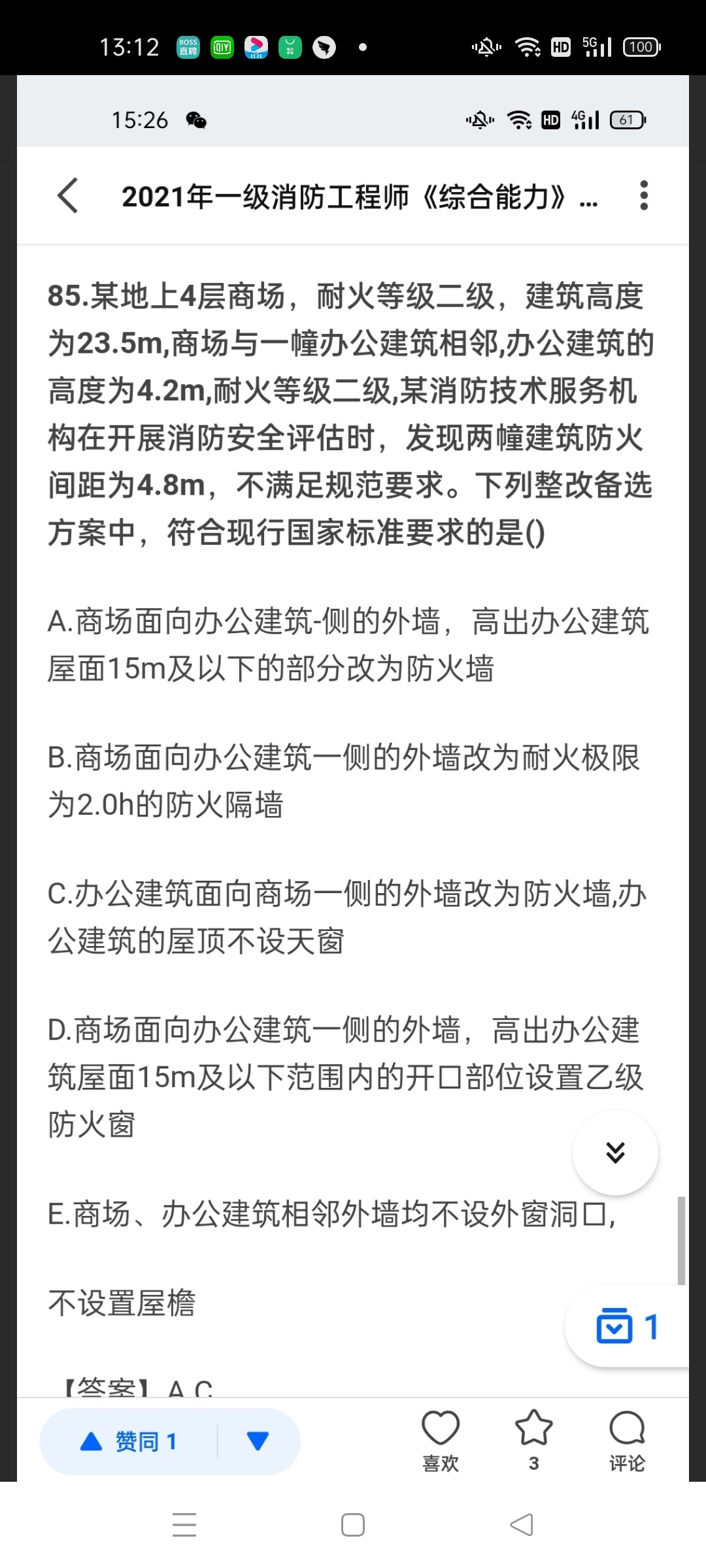
Task: Downvote using the down triangle button
Action: 258,1441
